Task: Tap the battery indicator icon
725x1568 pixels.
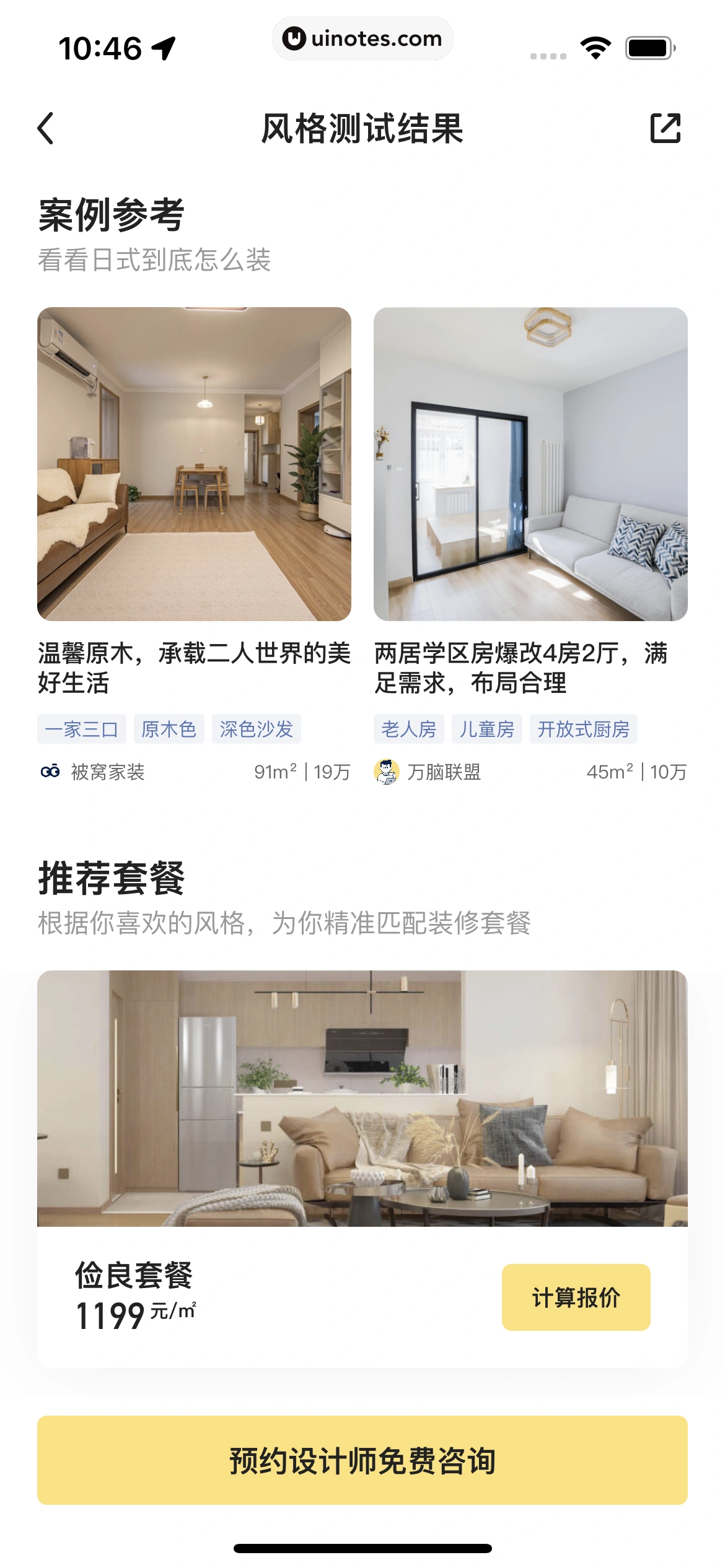Action: pyautogui.click(x=649, y=46)
